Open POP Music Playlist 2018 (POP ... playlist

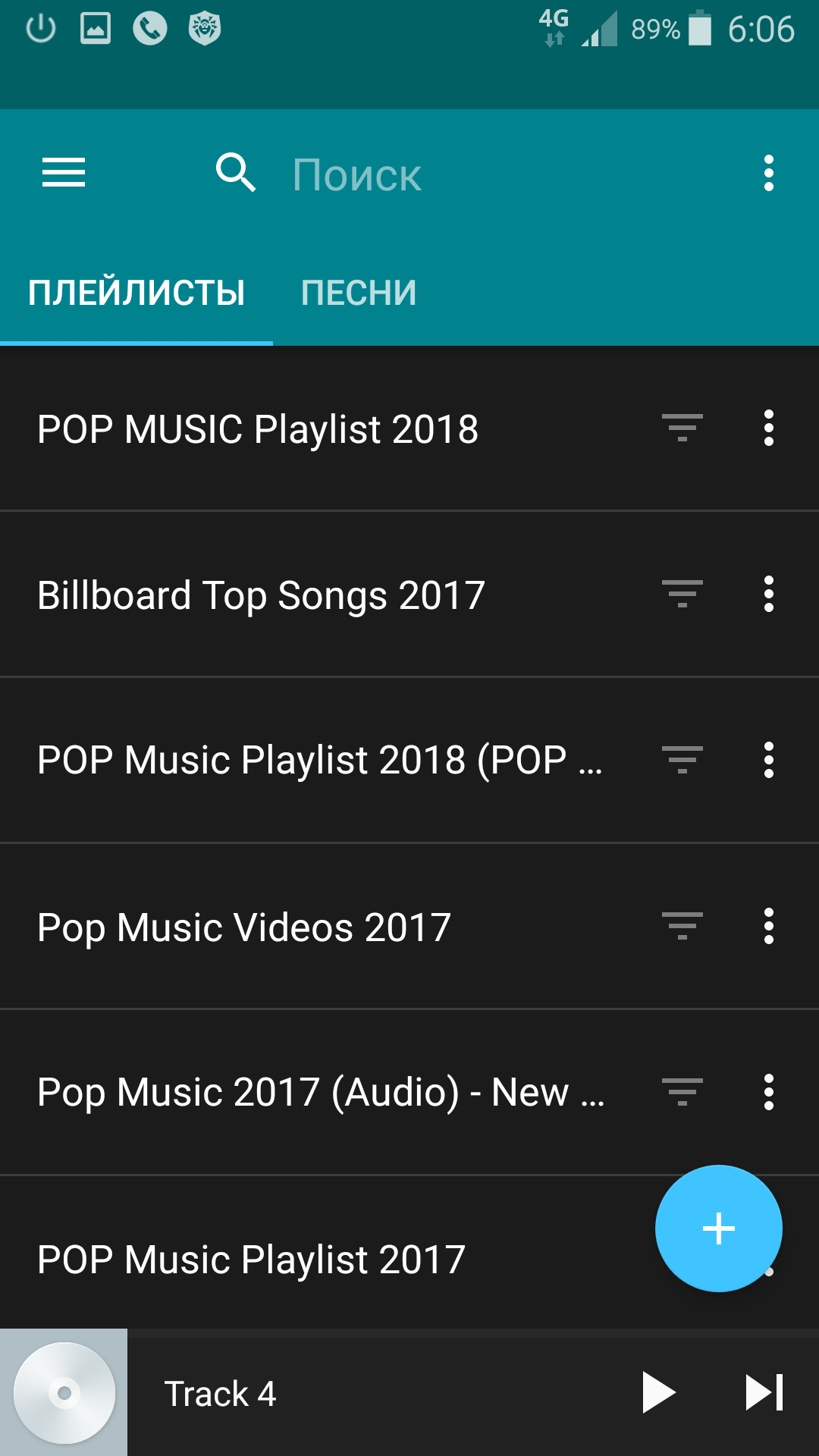coord(318,760)
